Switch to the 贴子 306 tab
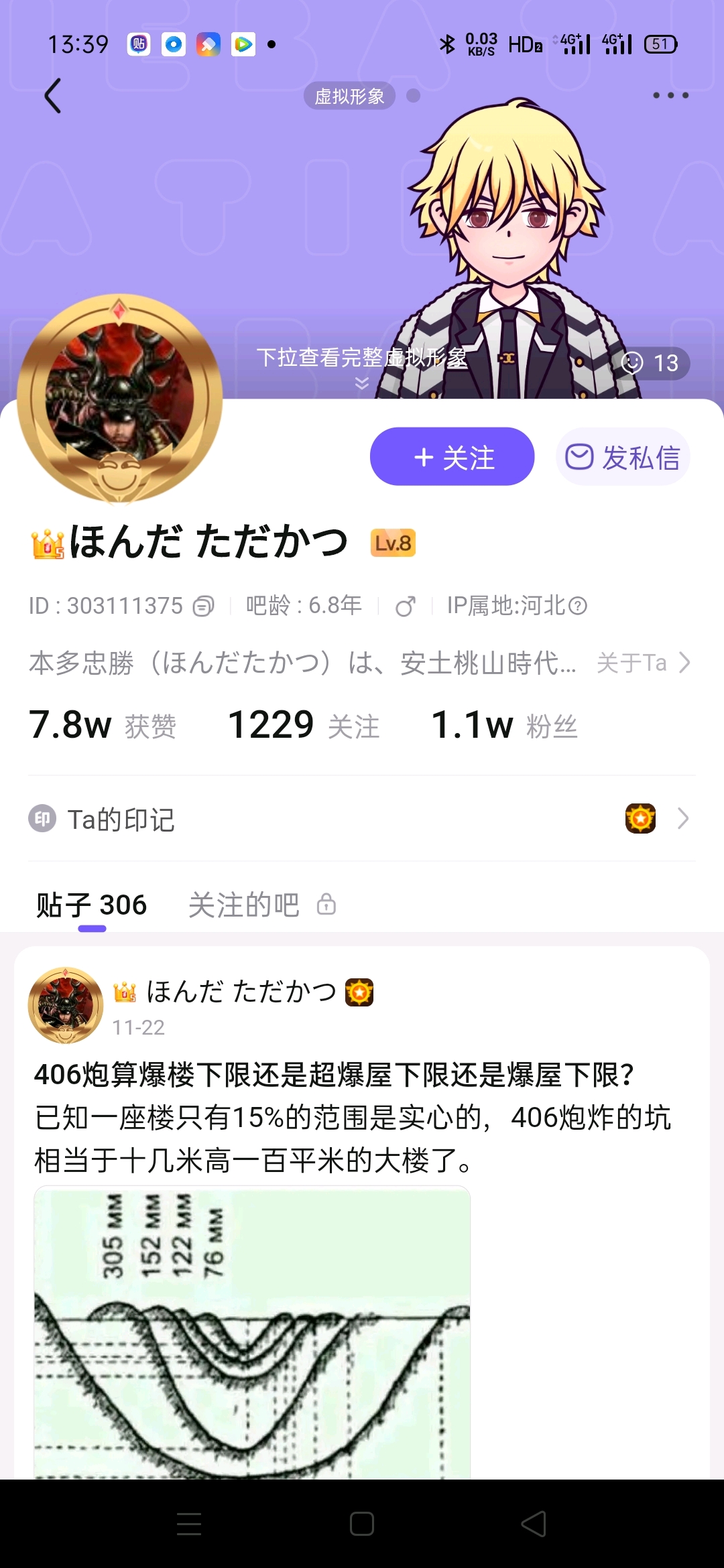Screen dimensions: 724x1568 coord(92,905)
